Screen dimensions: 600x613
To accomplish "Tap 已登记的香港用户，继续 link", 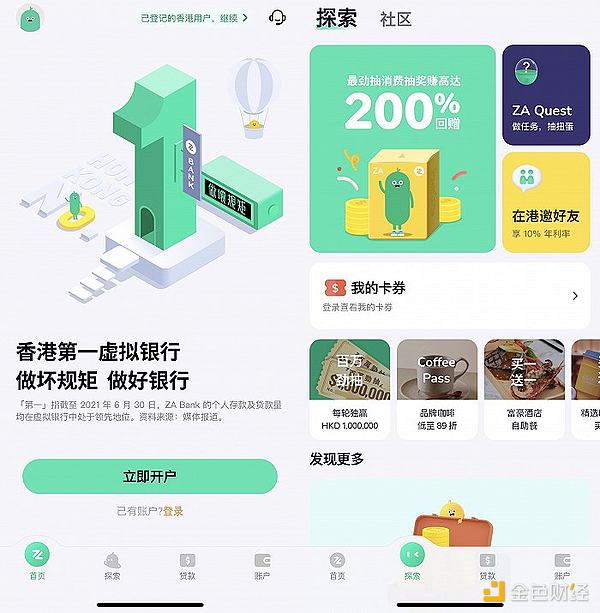I will coord(195,18).
